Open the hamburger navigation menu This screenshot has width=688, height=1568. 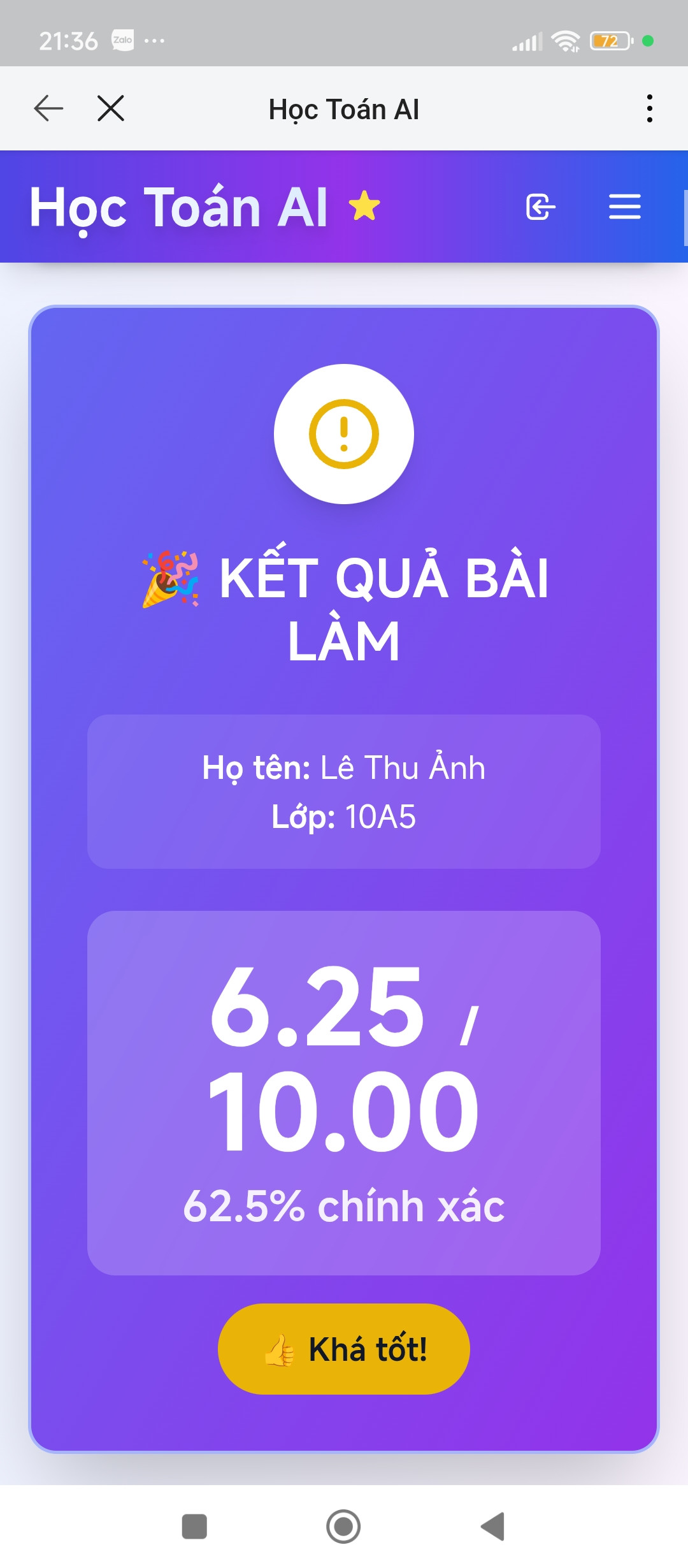click(x=624, y=207)
